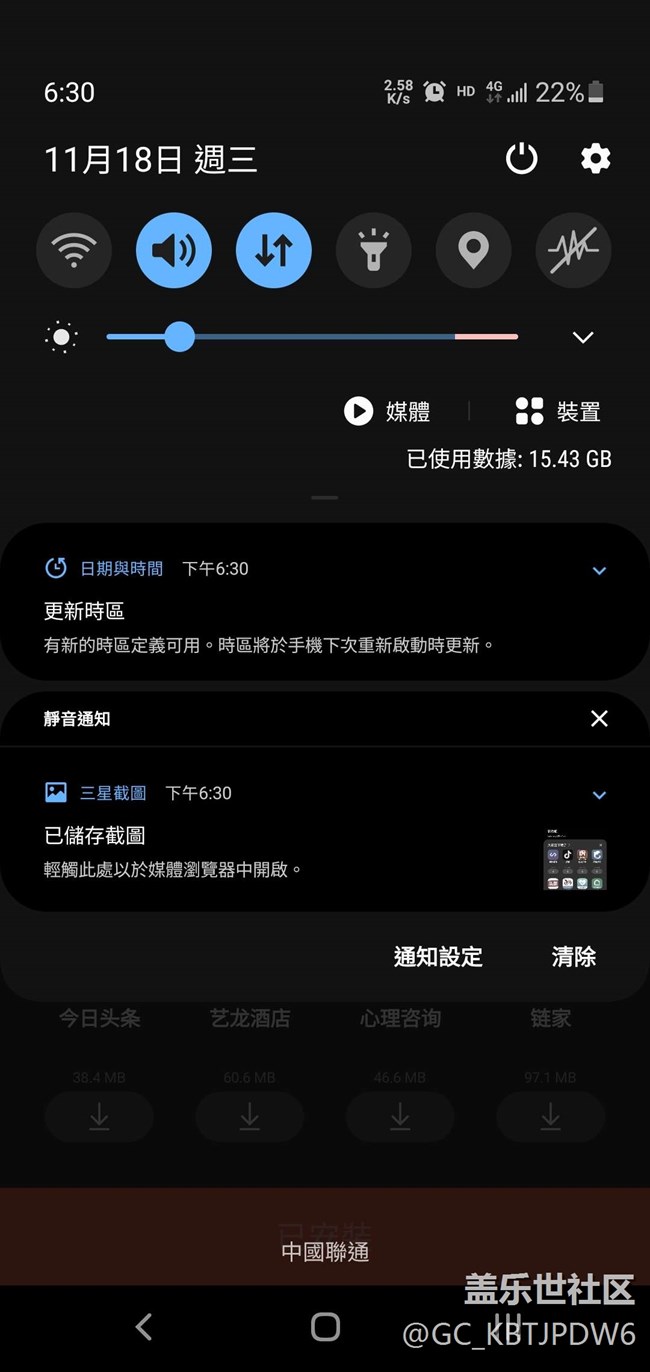Open 通知設定 notification settings
This screenshot has height=1372, width=650.
(438, 957)
